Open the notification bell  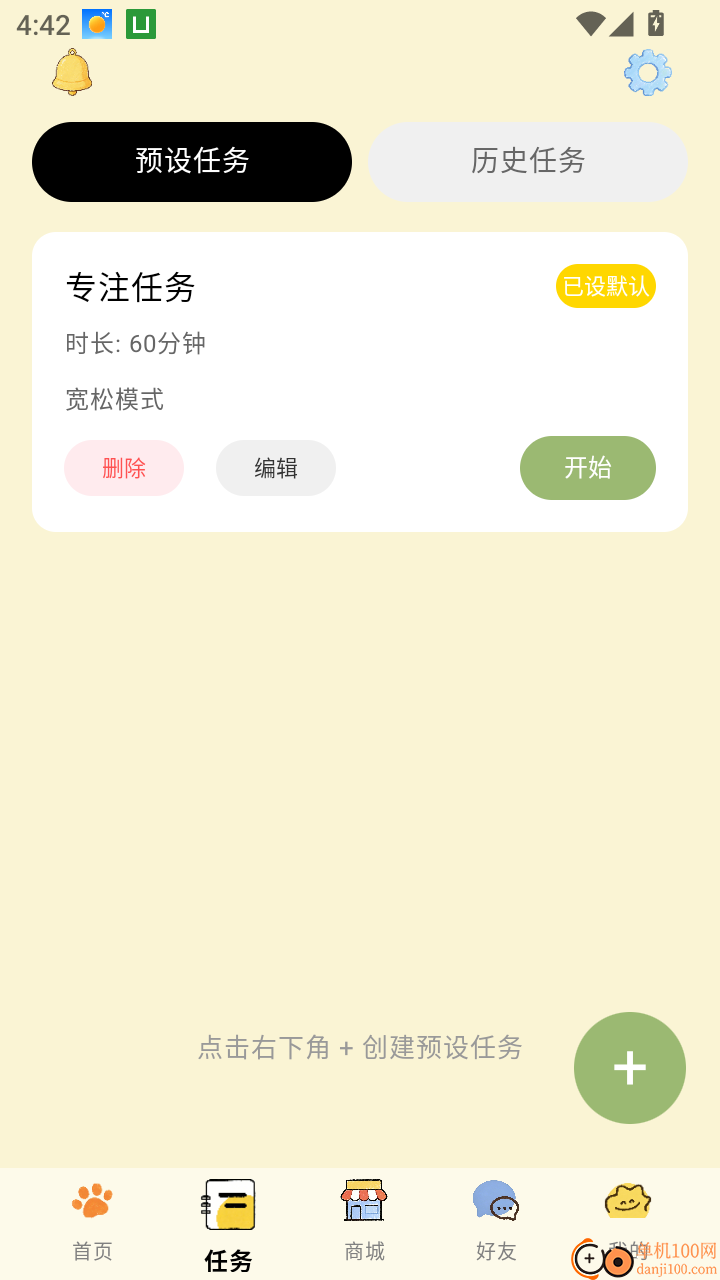click(x=70, y=72)
